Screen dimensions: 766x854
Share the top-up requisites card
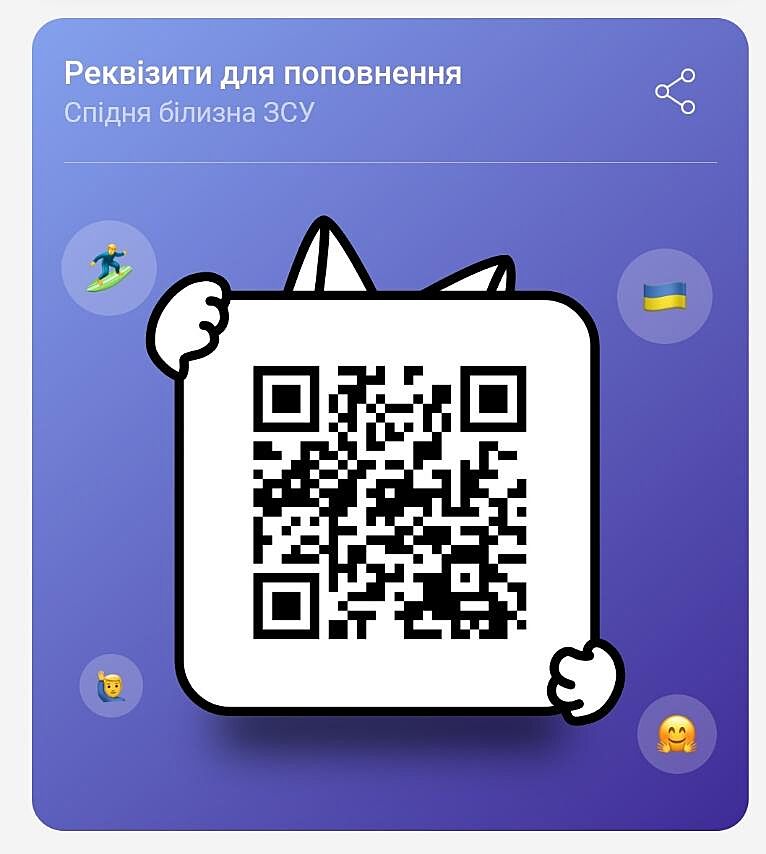pos(675,92)
